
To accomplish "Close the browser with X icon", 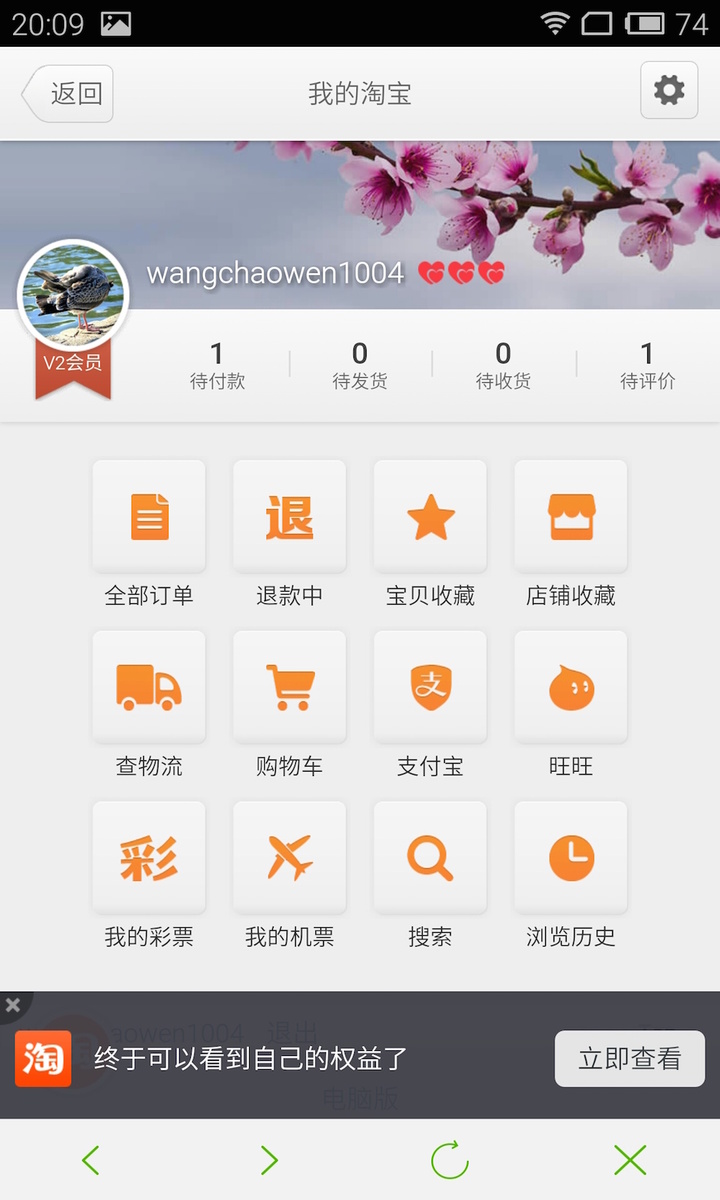I will [630, 1160].
